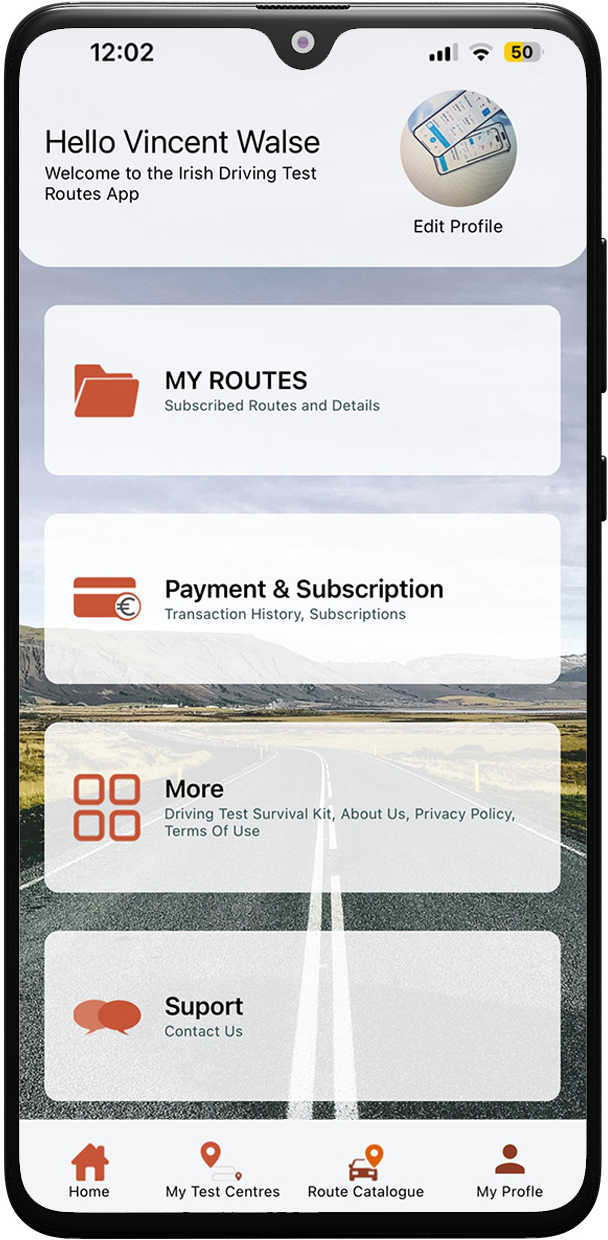The image size is (608, 1240).
Task: Select the My Profle tab
Action: point(509,1172)
